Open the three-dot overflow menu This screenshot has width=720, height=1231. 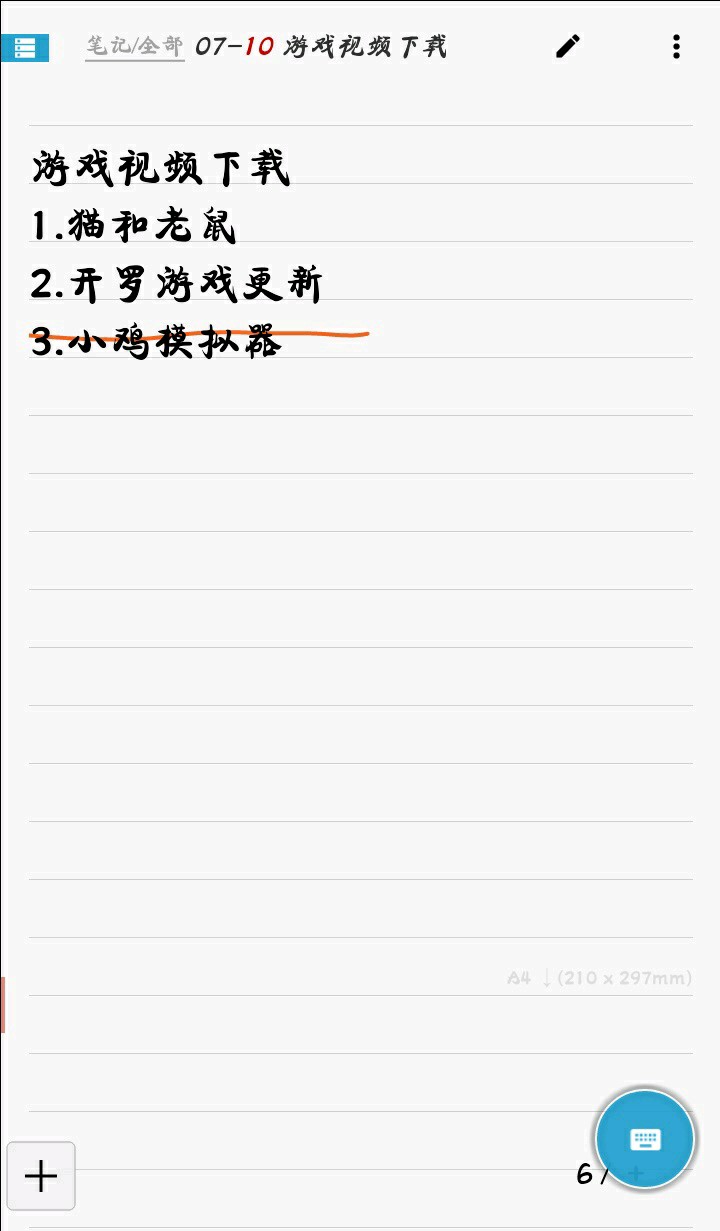point(677,46)
